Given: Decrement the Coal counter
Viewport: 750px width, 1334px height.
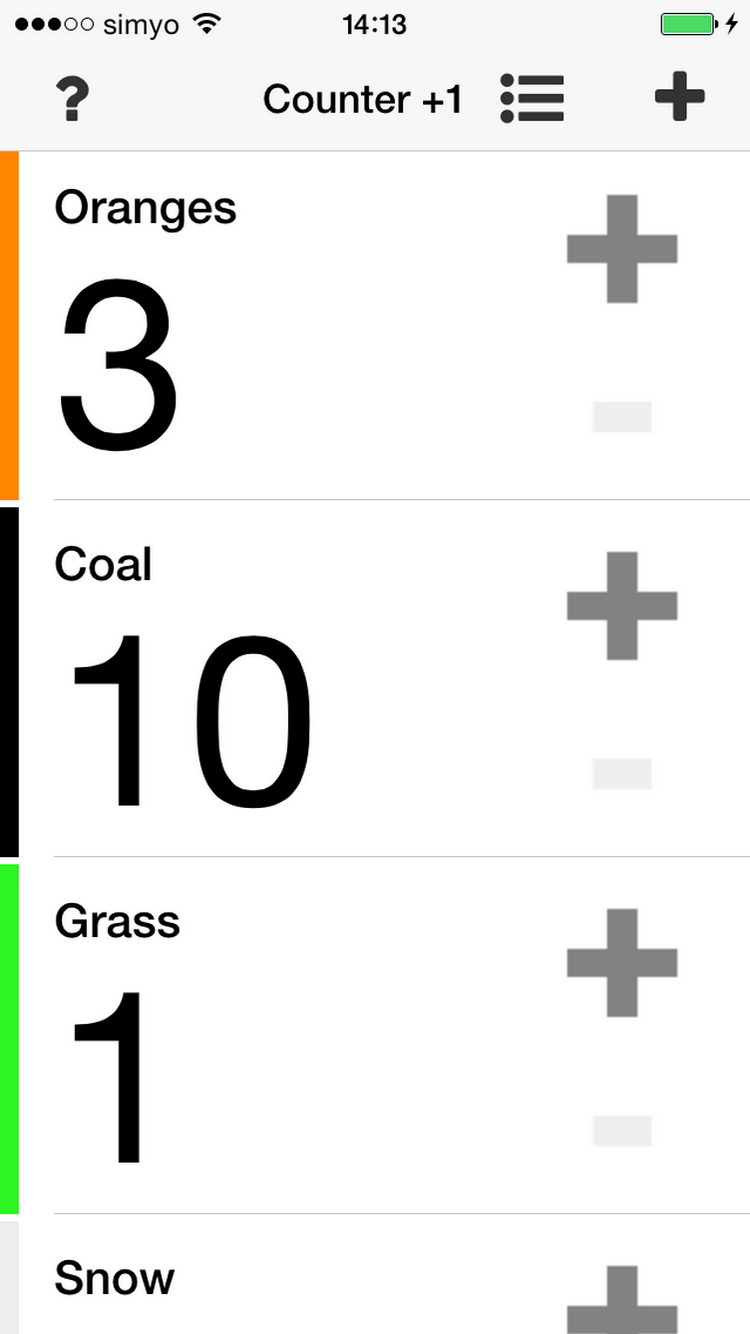Looking at the screenshot, I should pos(622,774).
